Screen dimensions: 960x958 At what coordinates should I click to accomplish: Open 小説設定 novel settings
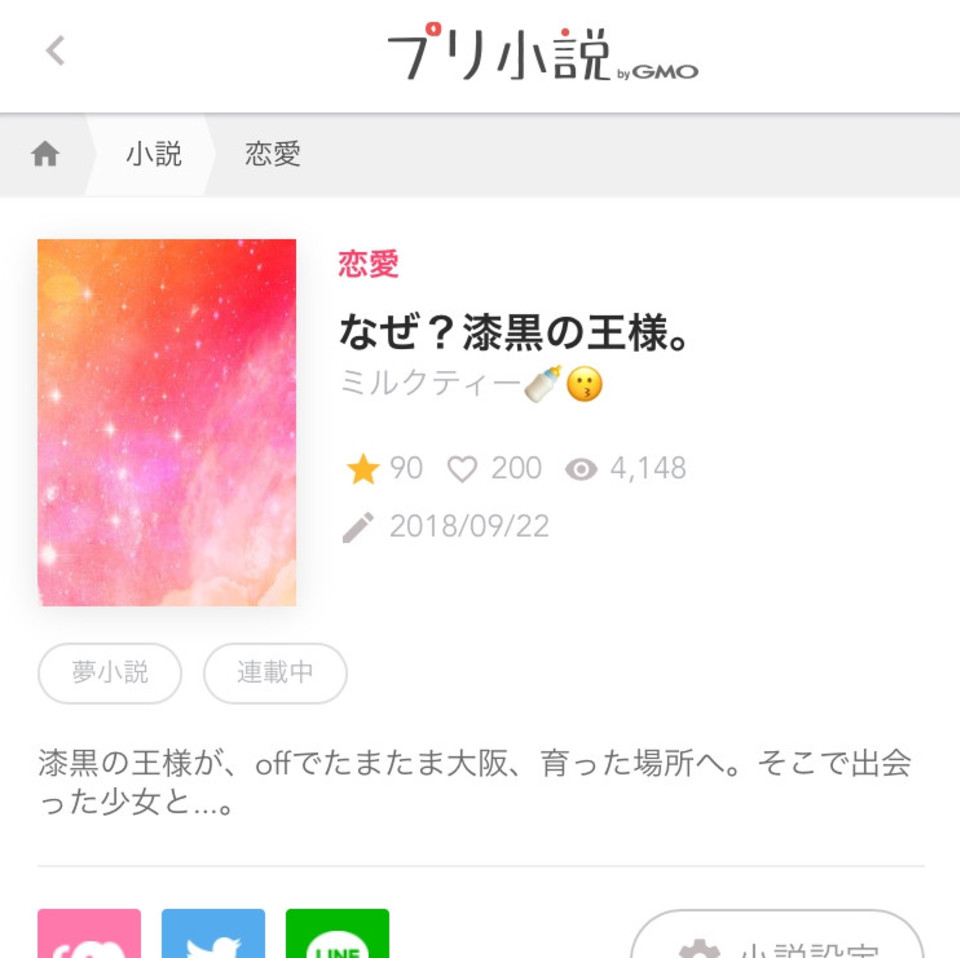coord(777,938)
